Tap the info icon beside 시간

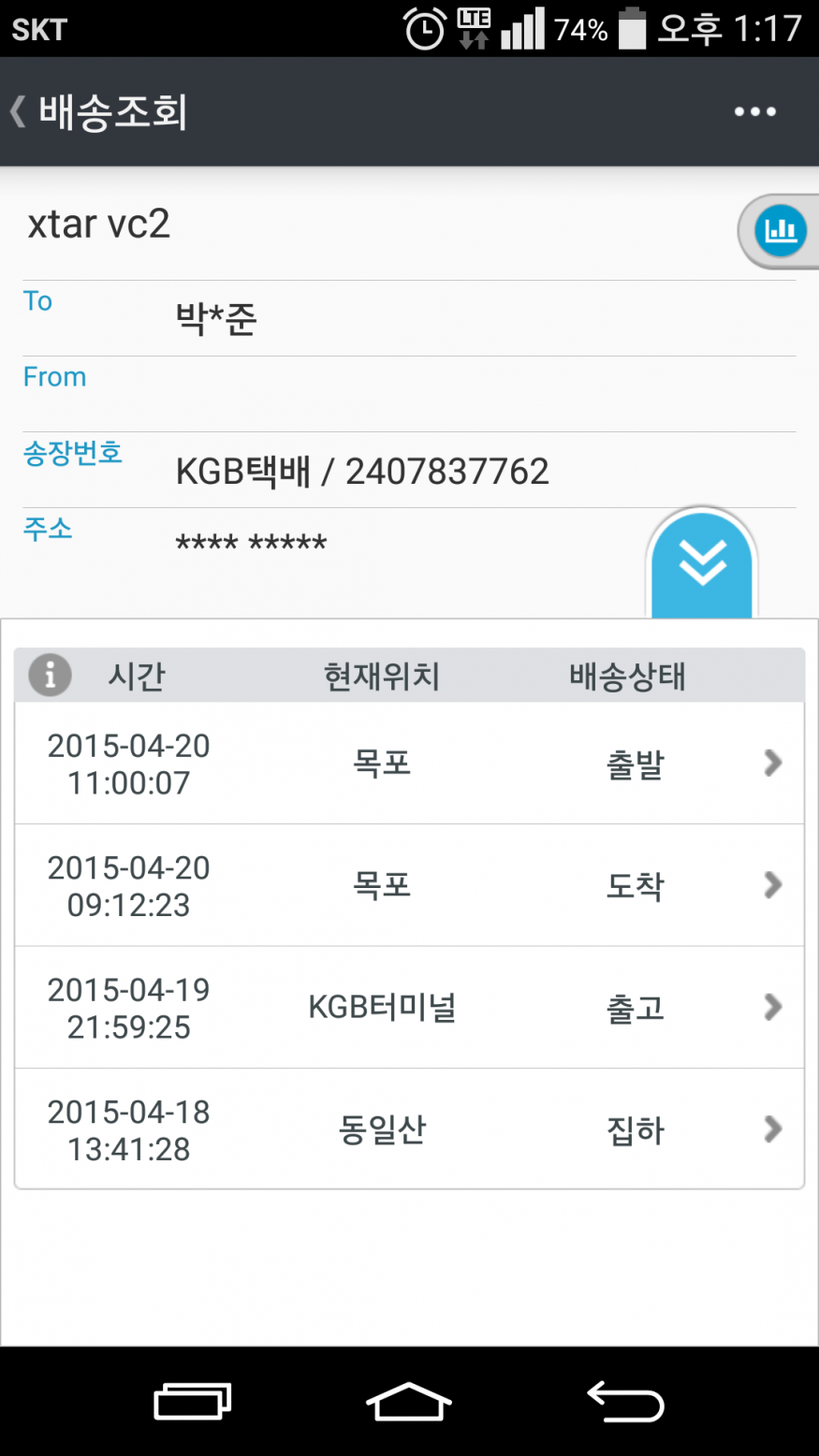pyautogui.click(x=50, y=675)
